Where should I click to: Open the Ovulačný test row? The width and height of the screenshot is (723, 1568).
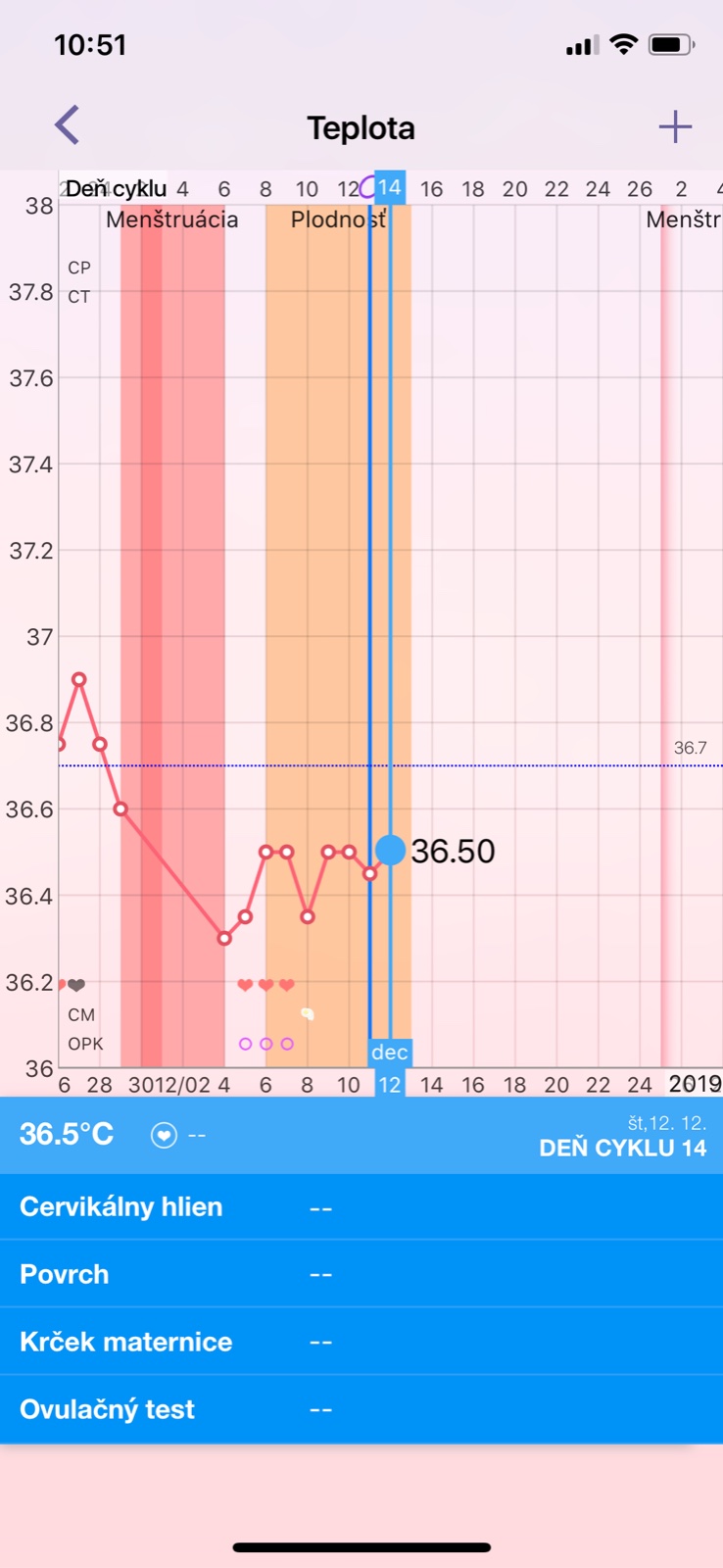(361, 1409)
